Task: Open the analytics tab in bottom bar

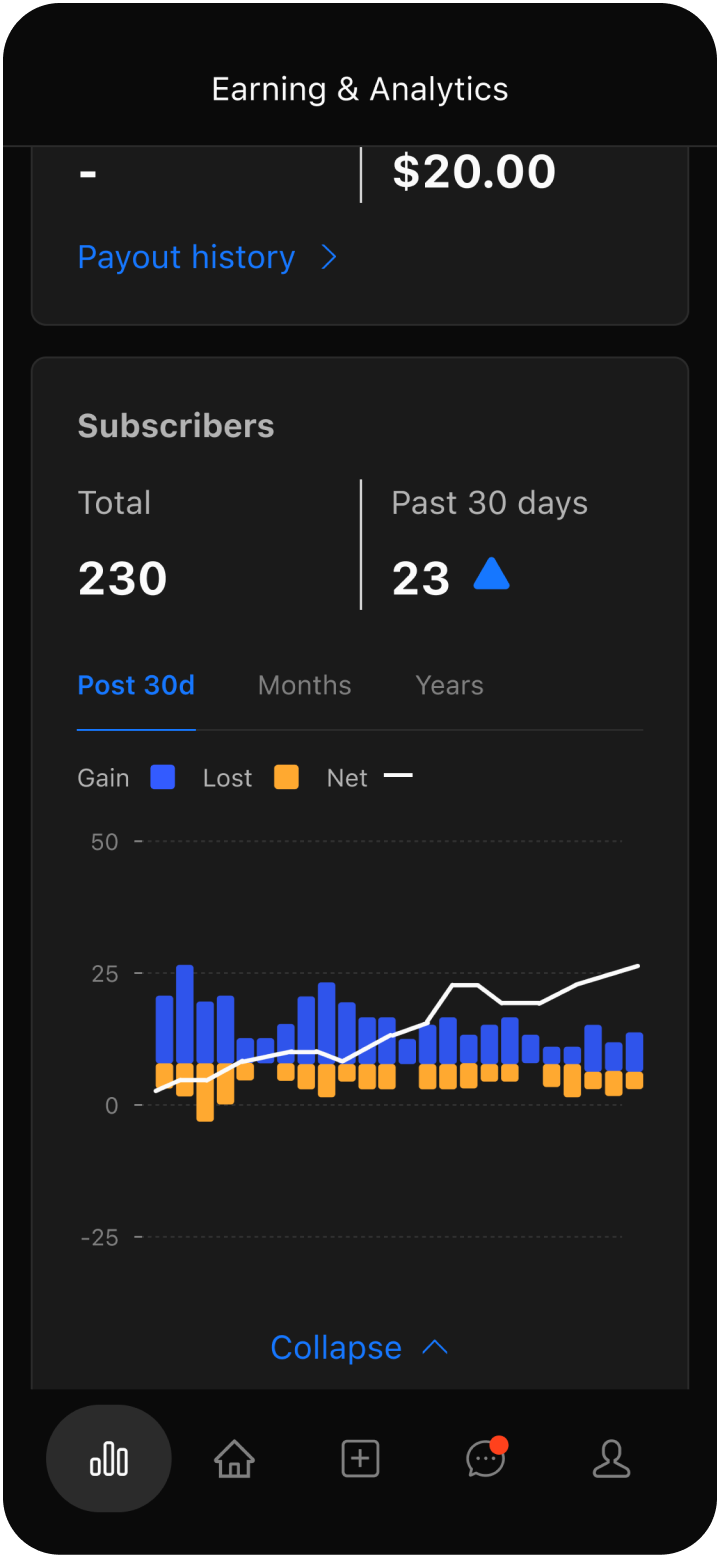Action: coord(109,1459)
